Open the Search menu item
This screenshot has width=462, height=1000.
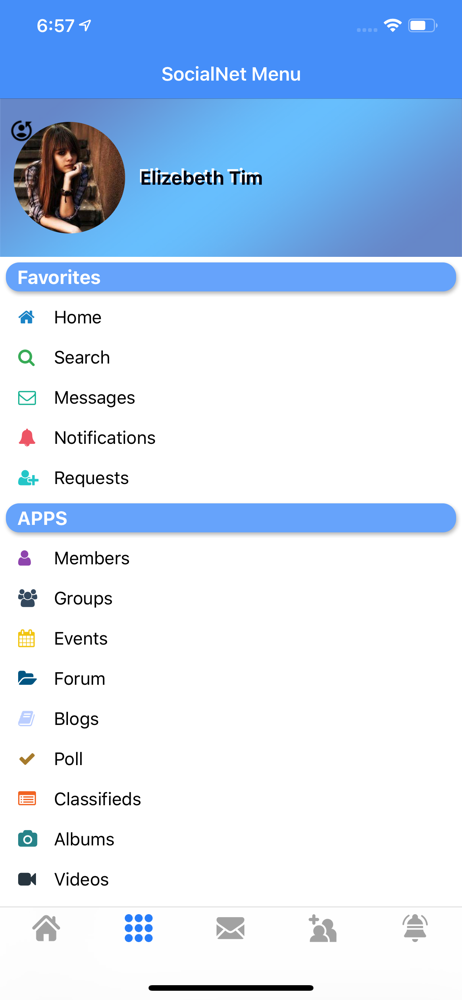(x=231, y=357)
